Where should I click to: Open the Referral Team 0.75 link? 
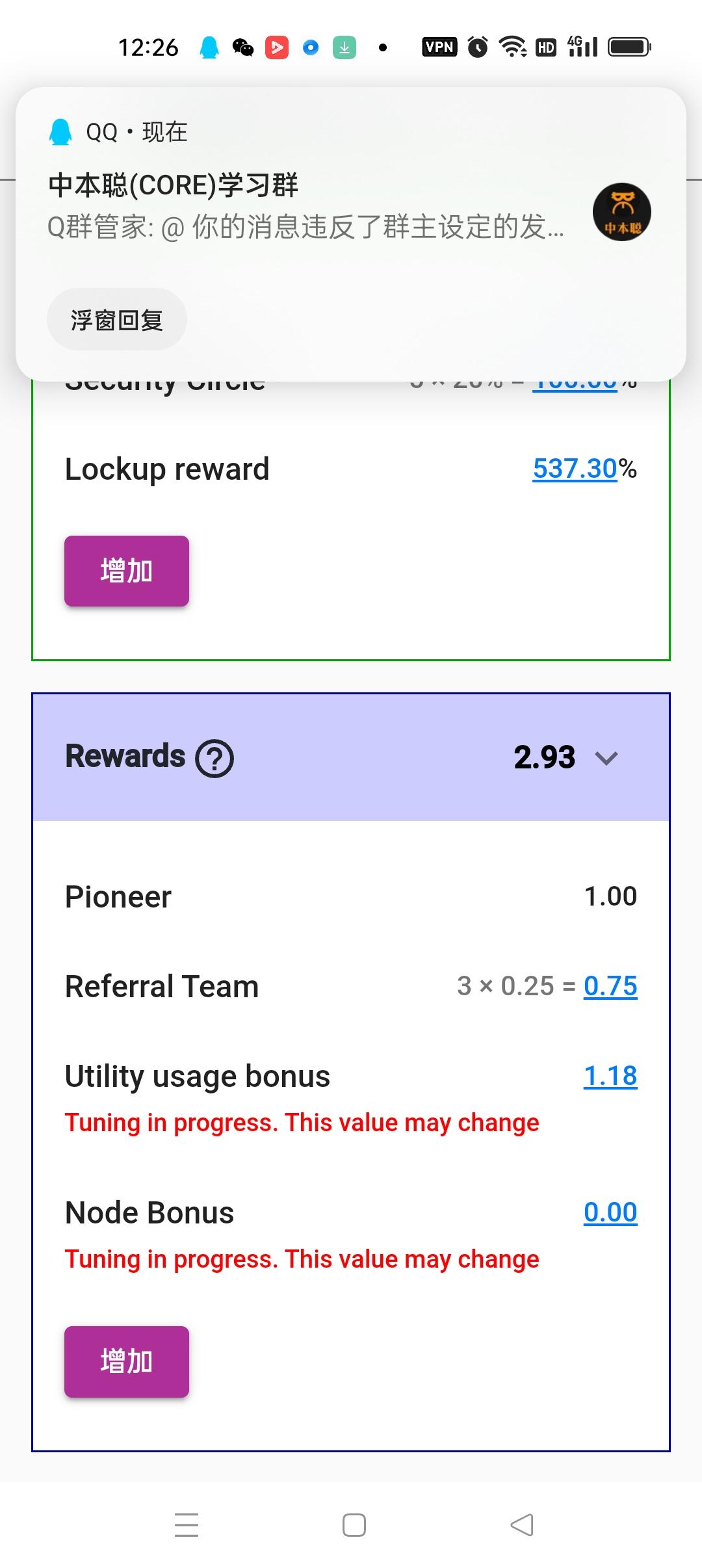[610, 986]
